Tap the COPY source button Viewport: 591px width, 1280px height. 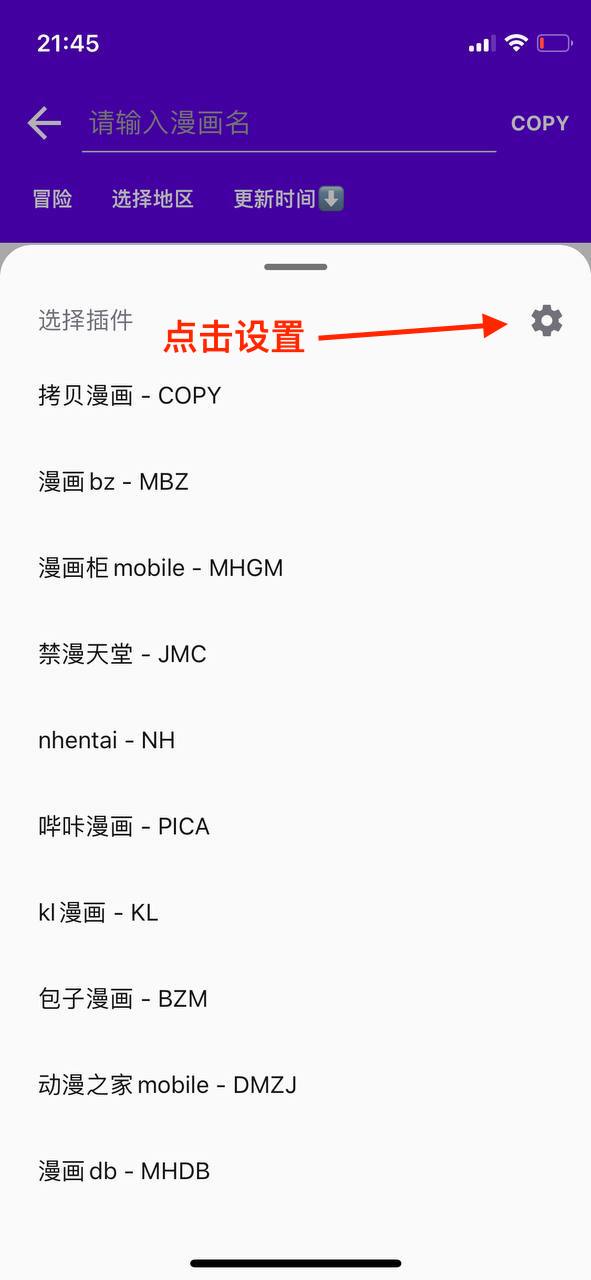click(540, 124)
